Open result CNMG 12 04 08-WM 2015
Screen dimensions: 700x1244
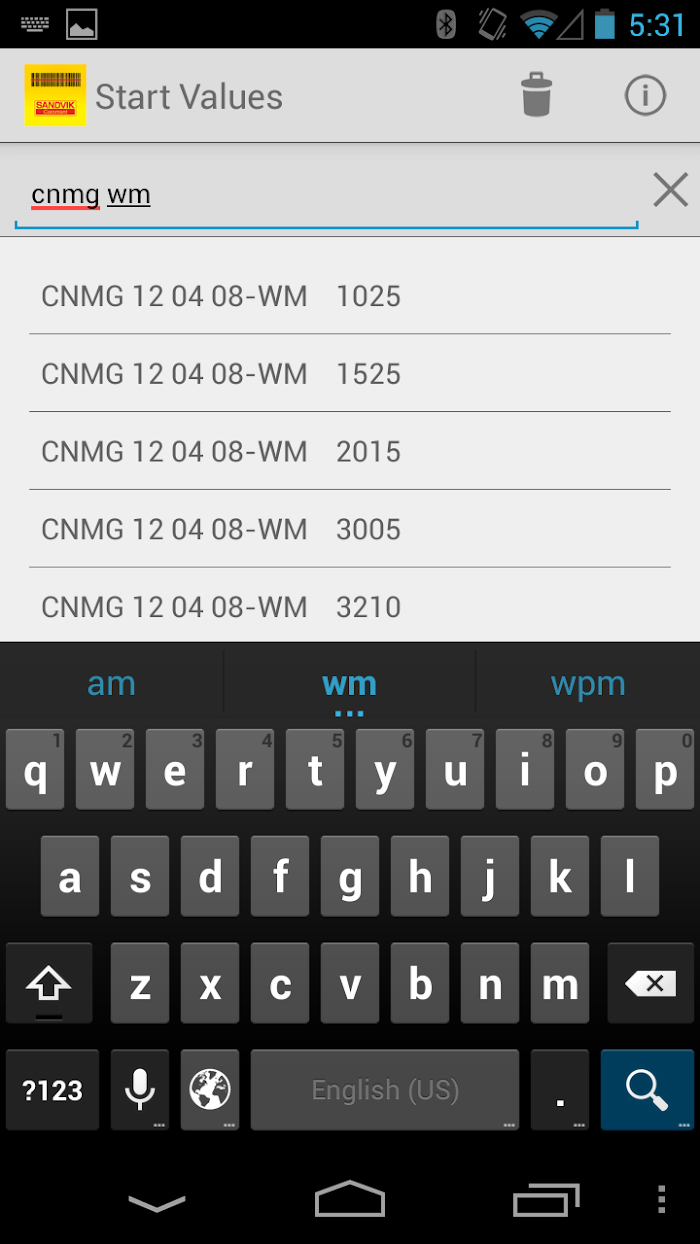click(x=350, y=452)
